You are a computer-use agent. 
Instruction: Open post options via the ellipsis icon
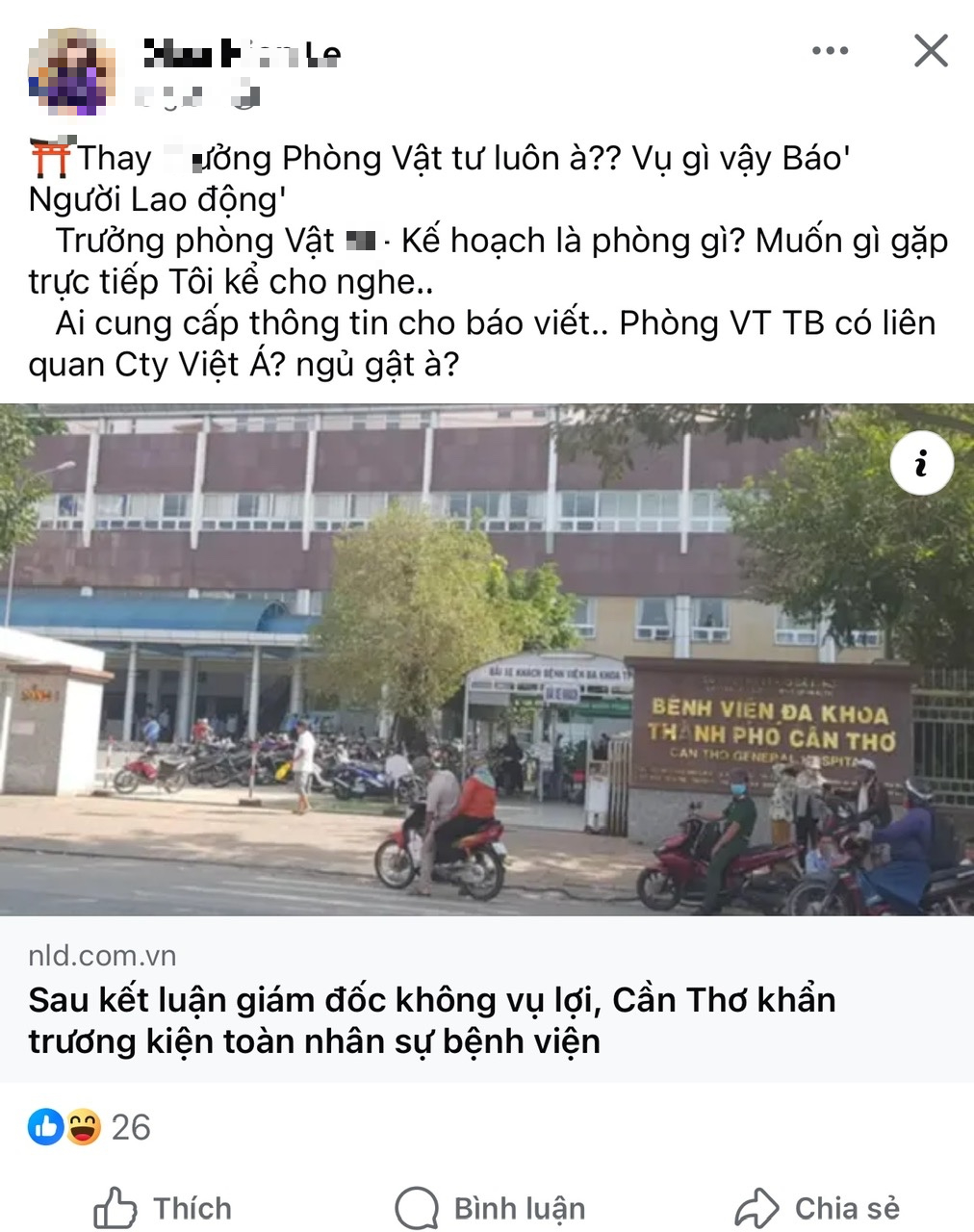828,51
